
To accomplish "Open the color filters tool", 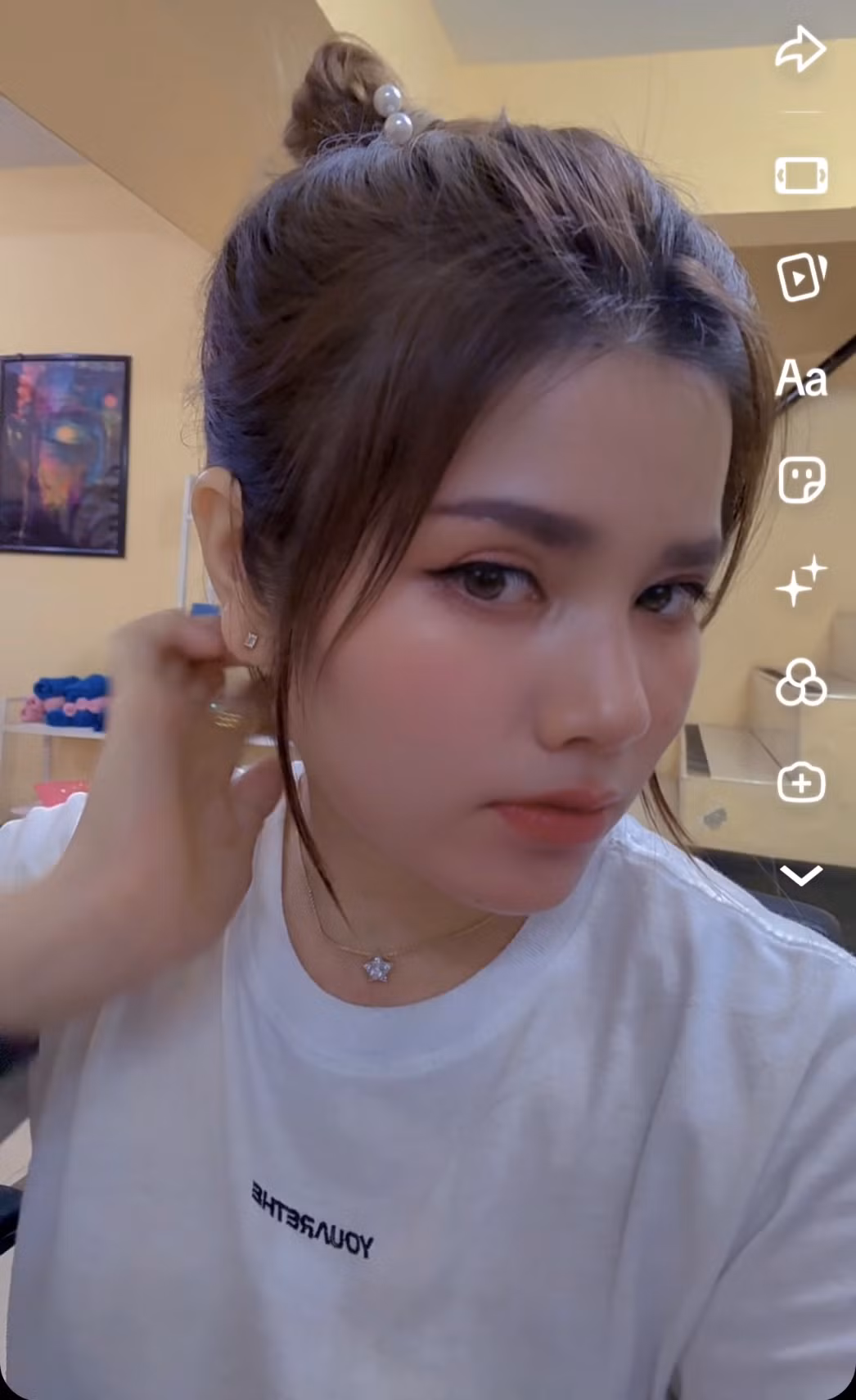I will (801, 682).
